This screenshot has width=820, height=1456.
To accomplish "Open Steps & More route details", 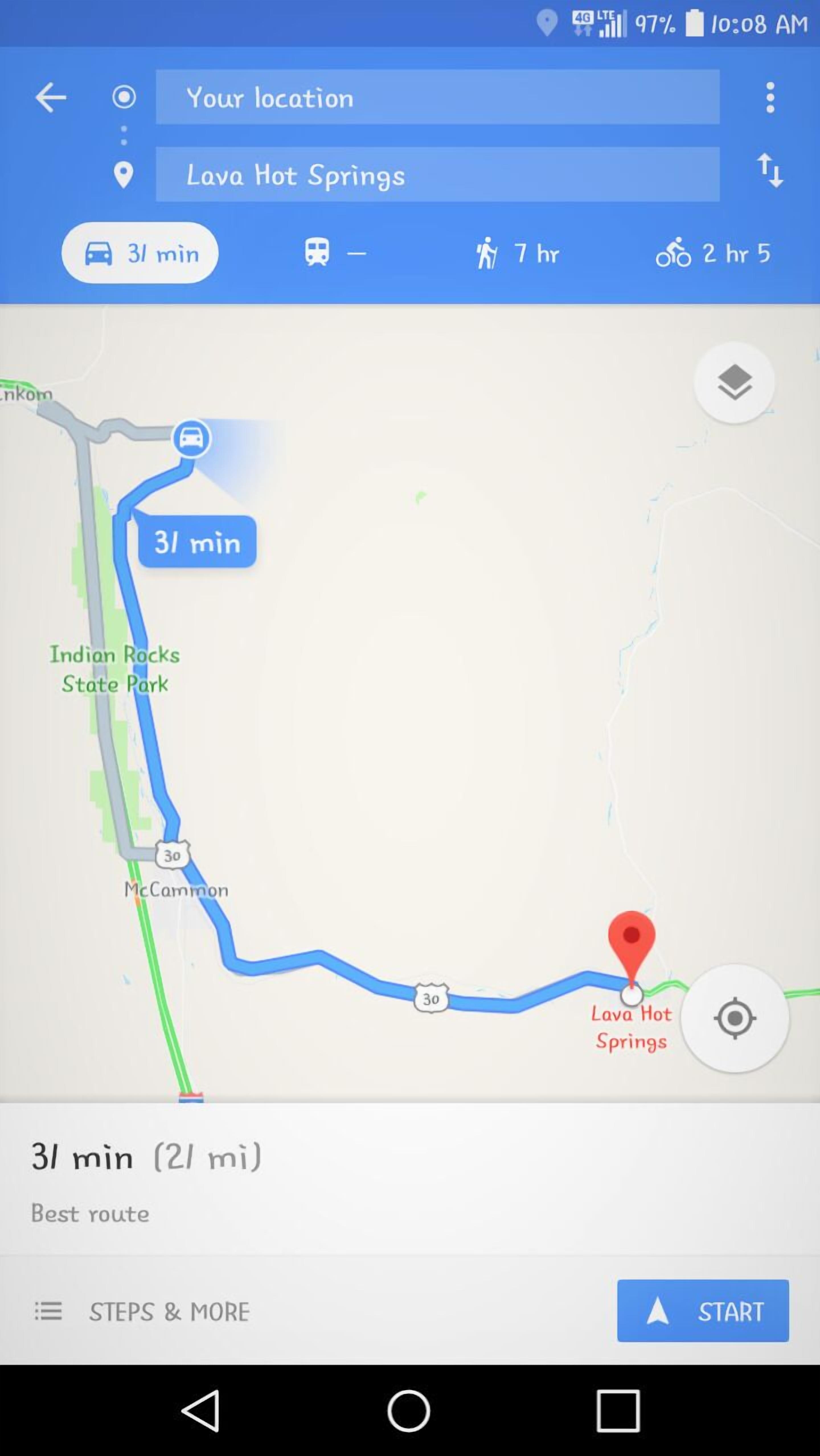I will click(142, 1311).
